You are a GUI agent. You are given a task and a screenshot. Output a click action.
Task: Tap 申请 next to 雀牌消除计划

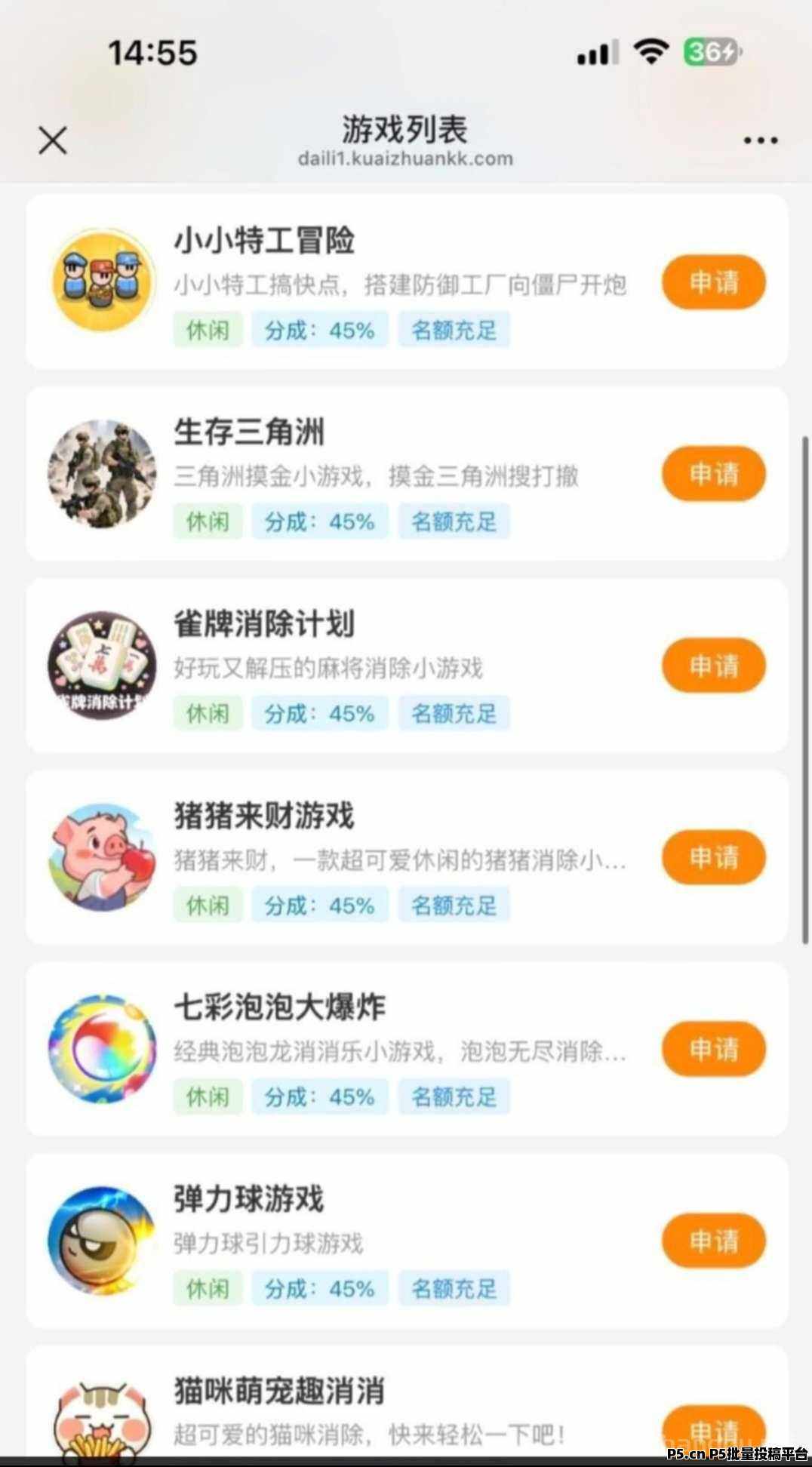713,666
